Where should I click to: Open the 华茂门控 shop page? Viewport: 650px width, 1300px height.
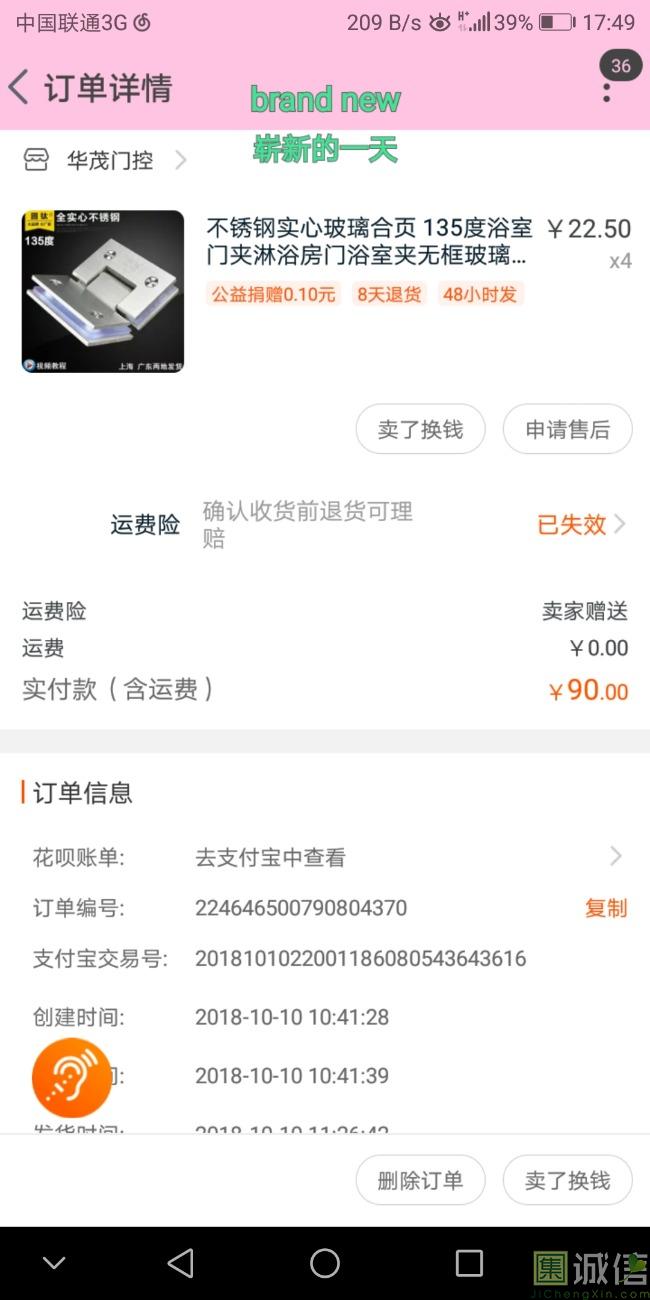108,160
